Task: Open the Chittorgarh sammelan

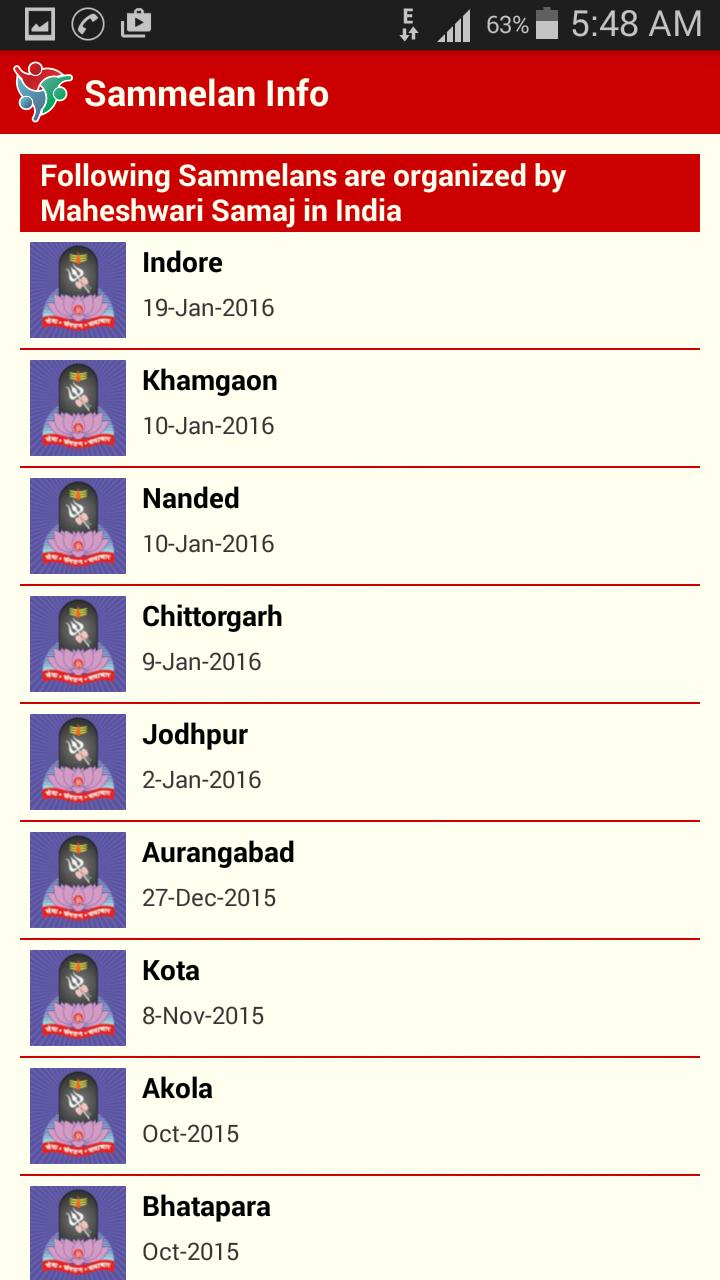Action: (x=360, y=644)
